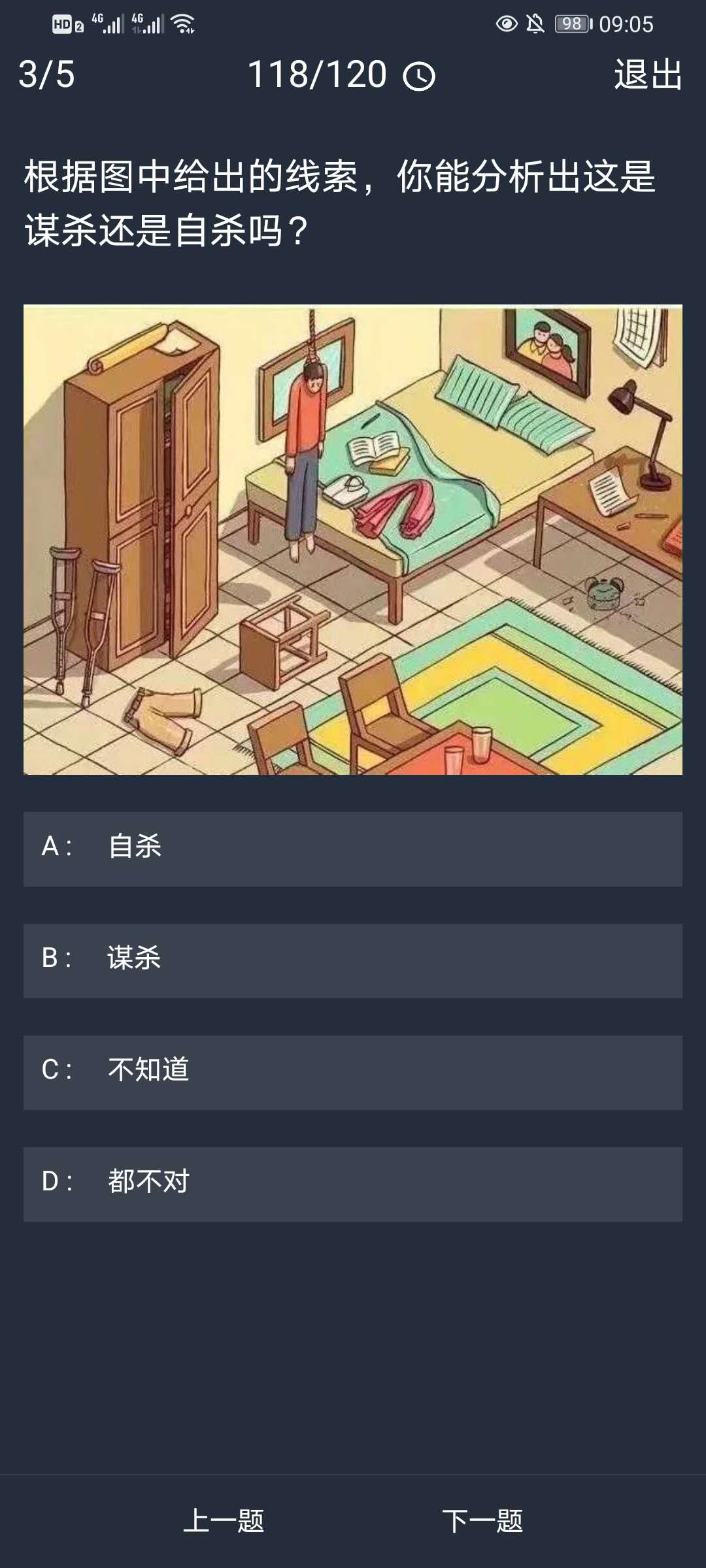Image resolution: width=706 pixels, height=1568 pixels.
Task: Go back with 上一题
Action: [224, 1521]
